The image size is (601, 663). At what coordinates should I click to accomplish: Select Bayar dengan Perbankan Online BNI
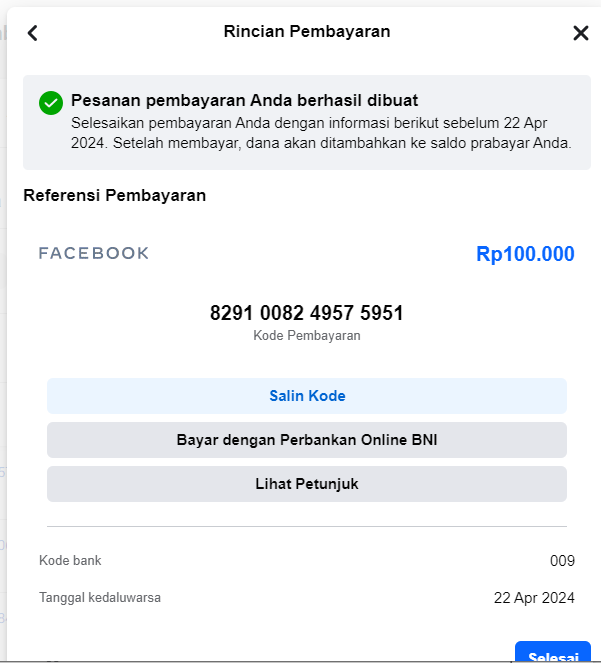[x=307, y=440]
